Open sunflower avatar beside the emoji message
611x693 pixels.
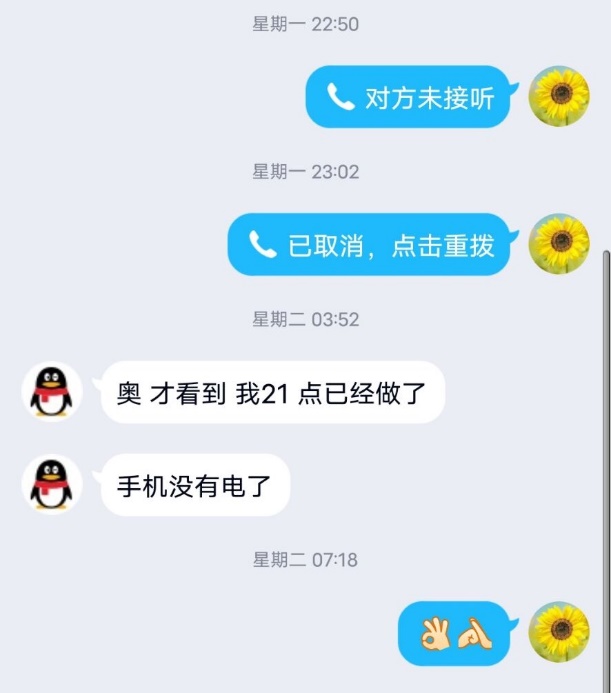[x=558, y=633]
